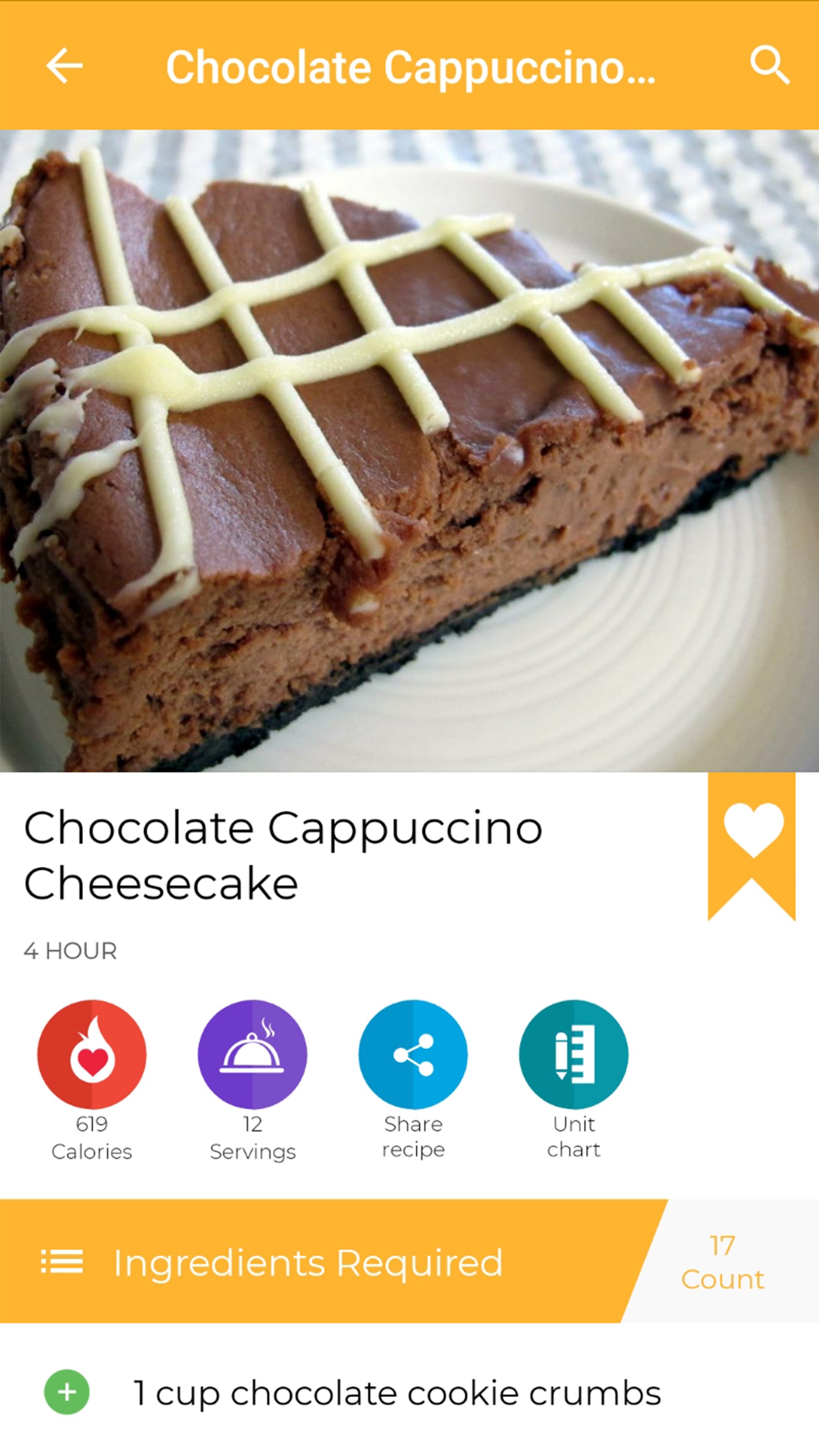Add chocolate cookie crumbs with the plus icon

click(66, 1391)
